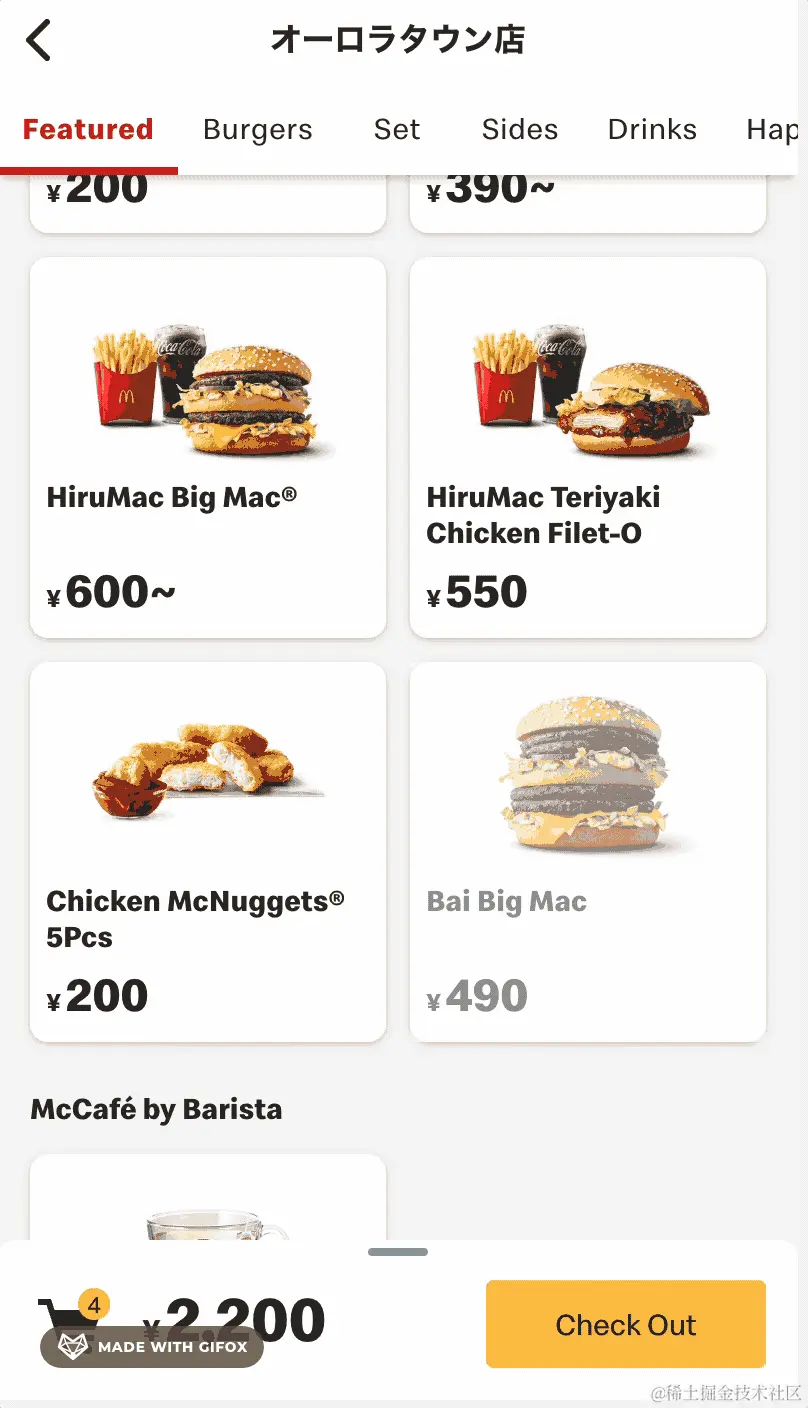808x1408 pixels.
Task: Select the Featured tab
Action: tap(88, 130)
